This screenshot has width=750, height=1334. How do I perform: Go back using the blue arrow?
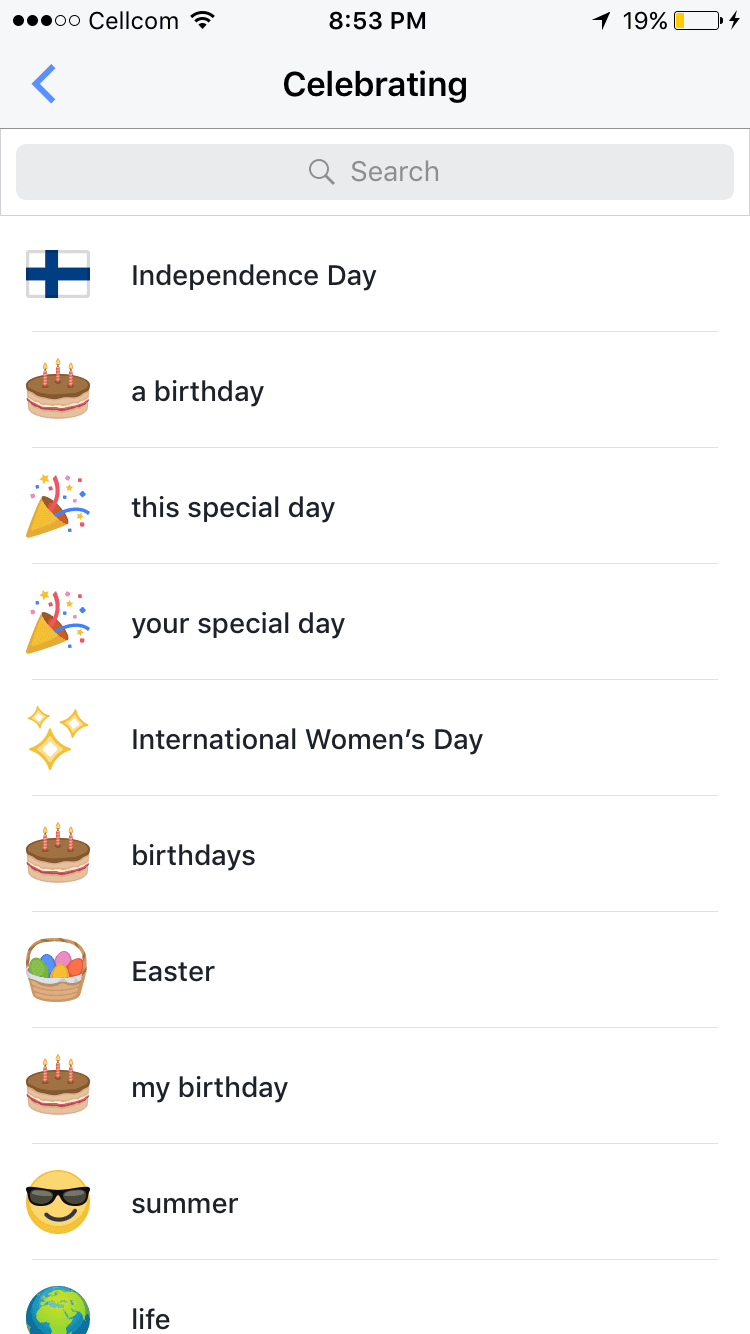click(44, 84)
